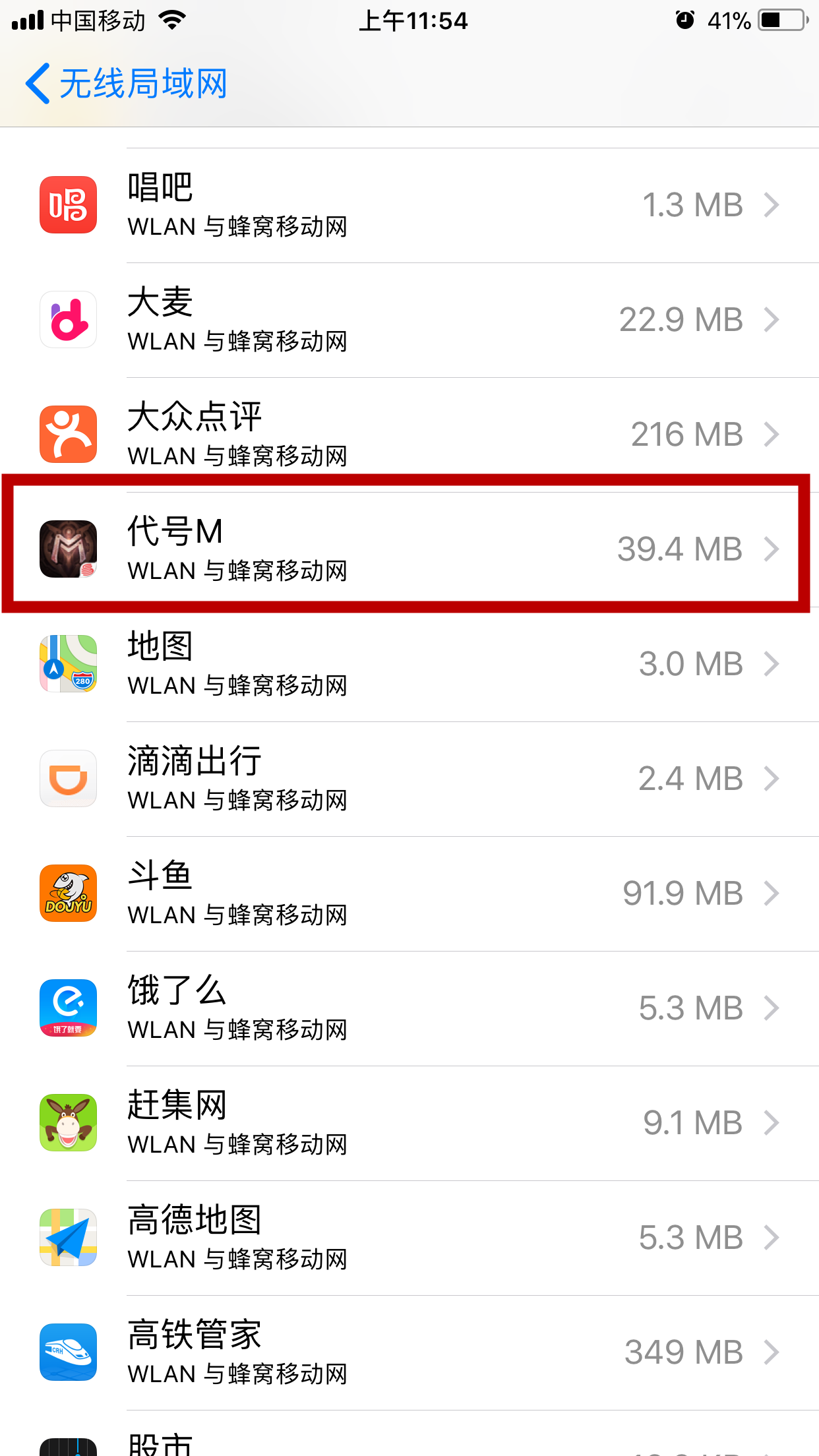819x1456 pixels.
Task: Open 高铁管家 network access row
Action: coord(409,1352)
